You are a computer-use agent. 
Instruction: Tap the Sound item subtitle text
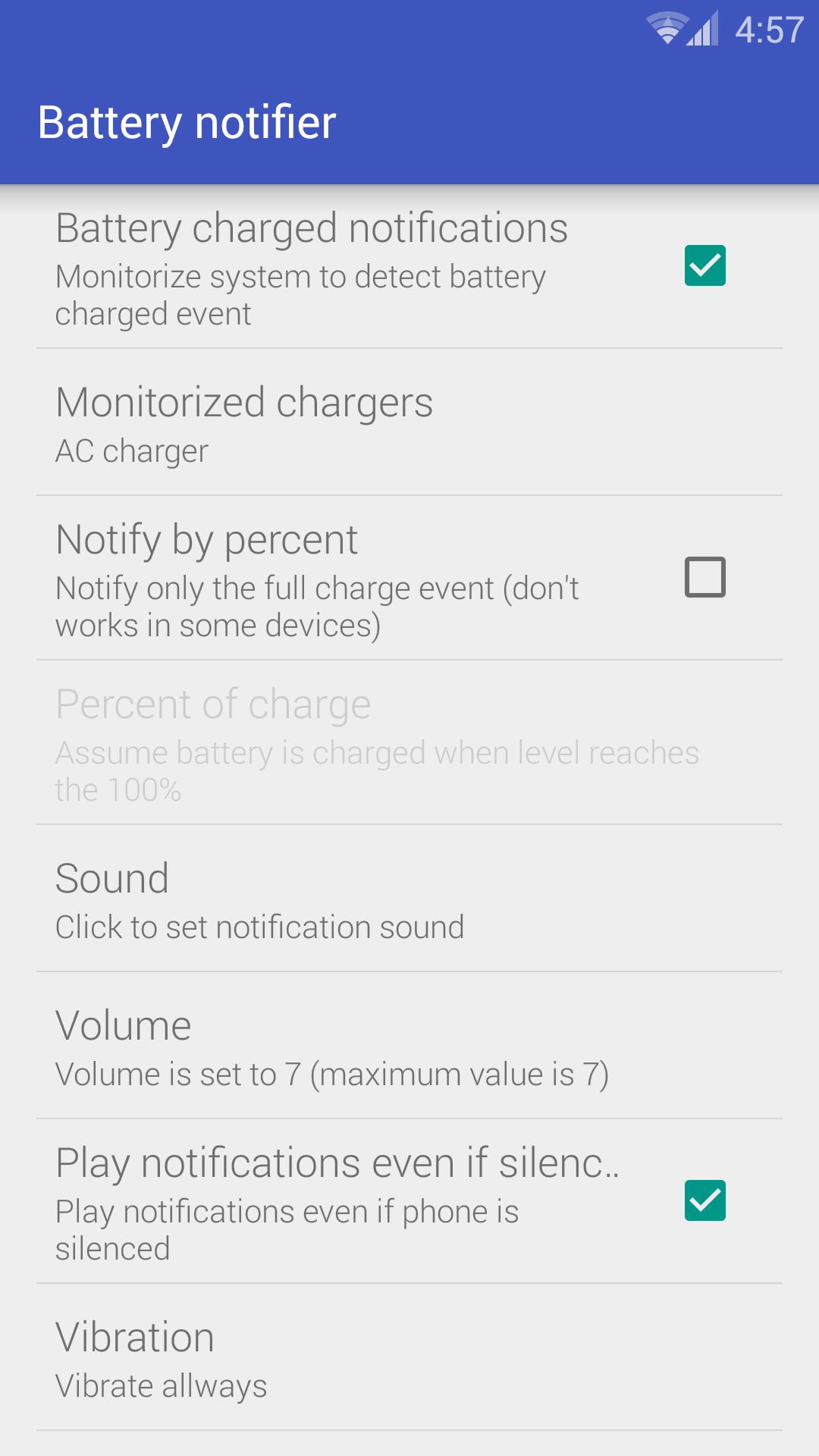pos(260,926)
